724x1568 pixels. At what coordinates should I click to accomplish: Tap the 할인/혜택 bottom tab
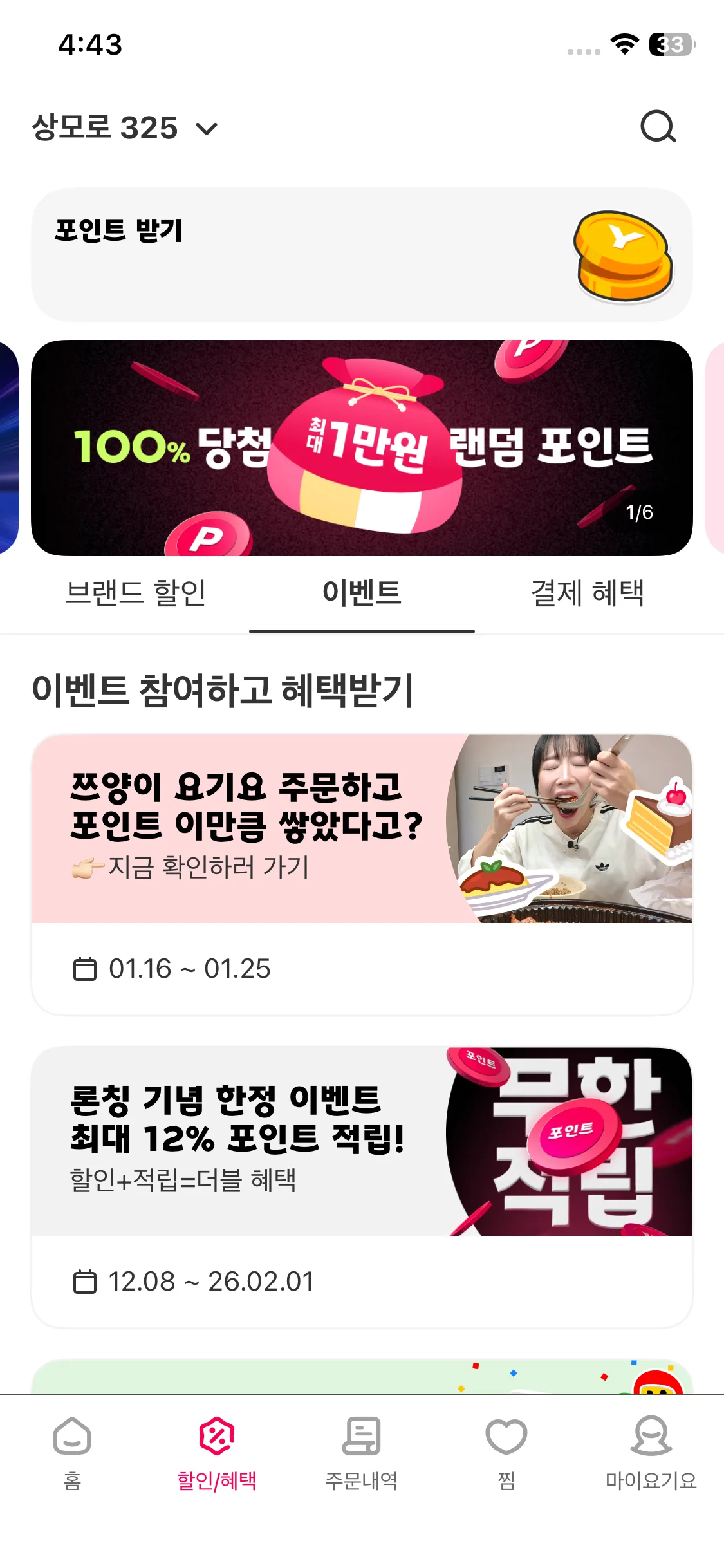click(217, 1453)
